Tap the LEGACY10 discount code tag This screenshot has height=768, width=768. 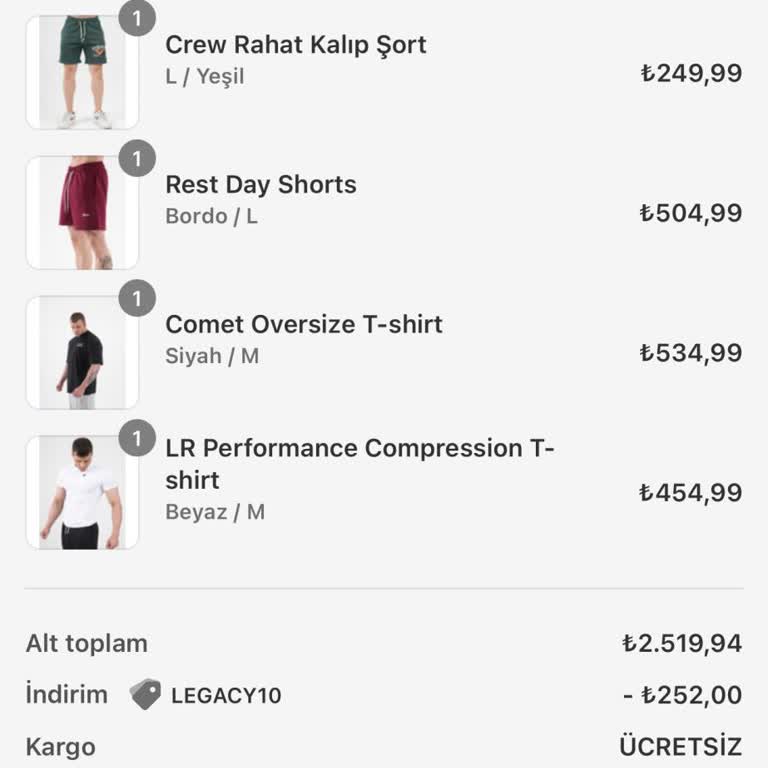pyautogui.click(x=207, y=695)
